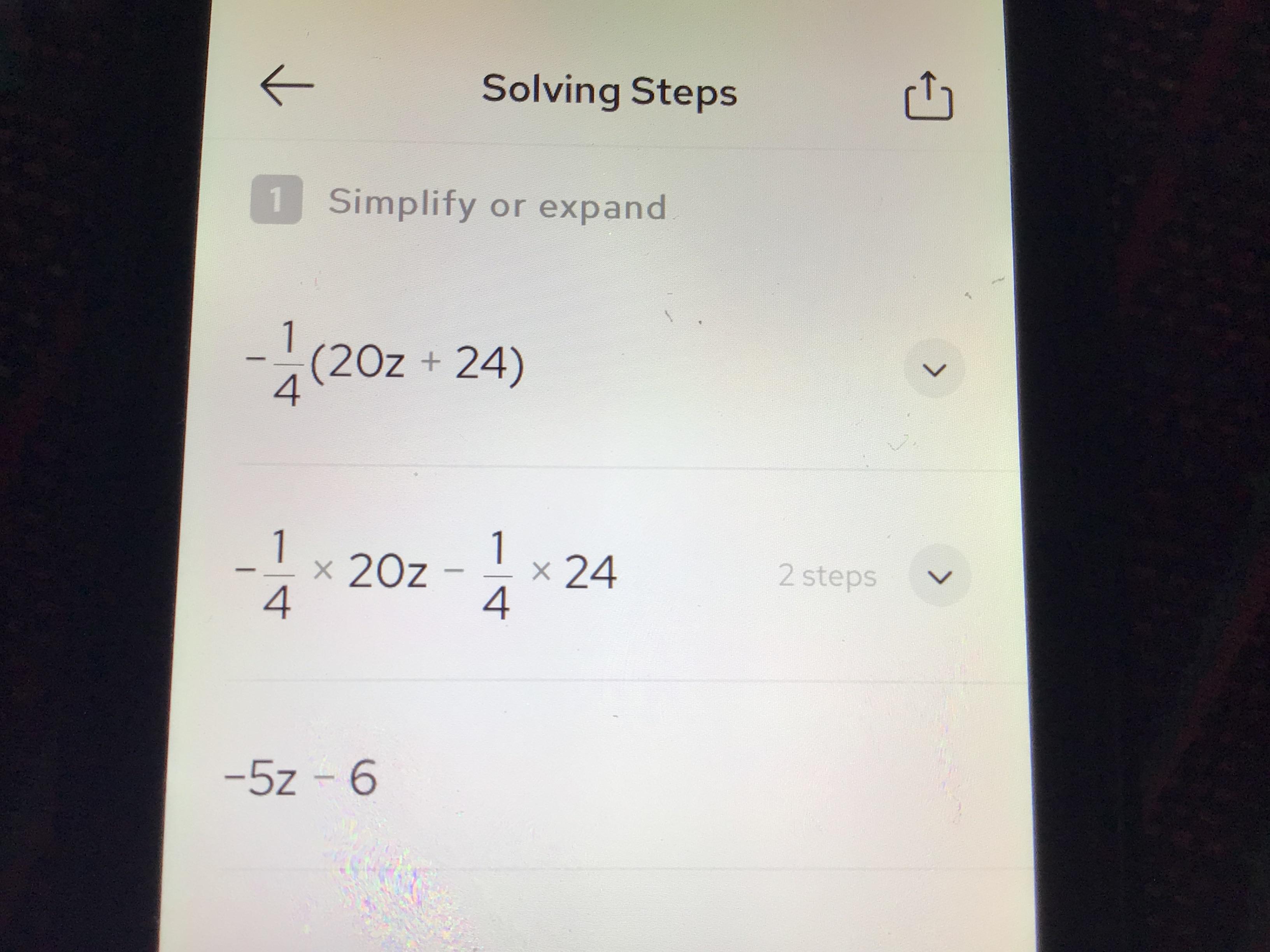Expand the -1/4(20z + 24) step
The width and height of the screenshot is (1270, 952).
click(x=934, y=369)
